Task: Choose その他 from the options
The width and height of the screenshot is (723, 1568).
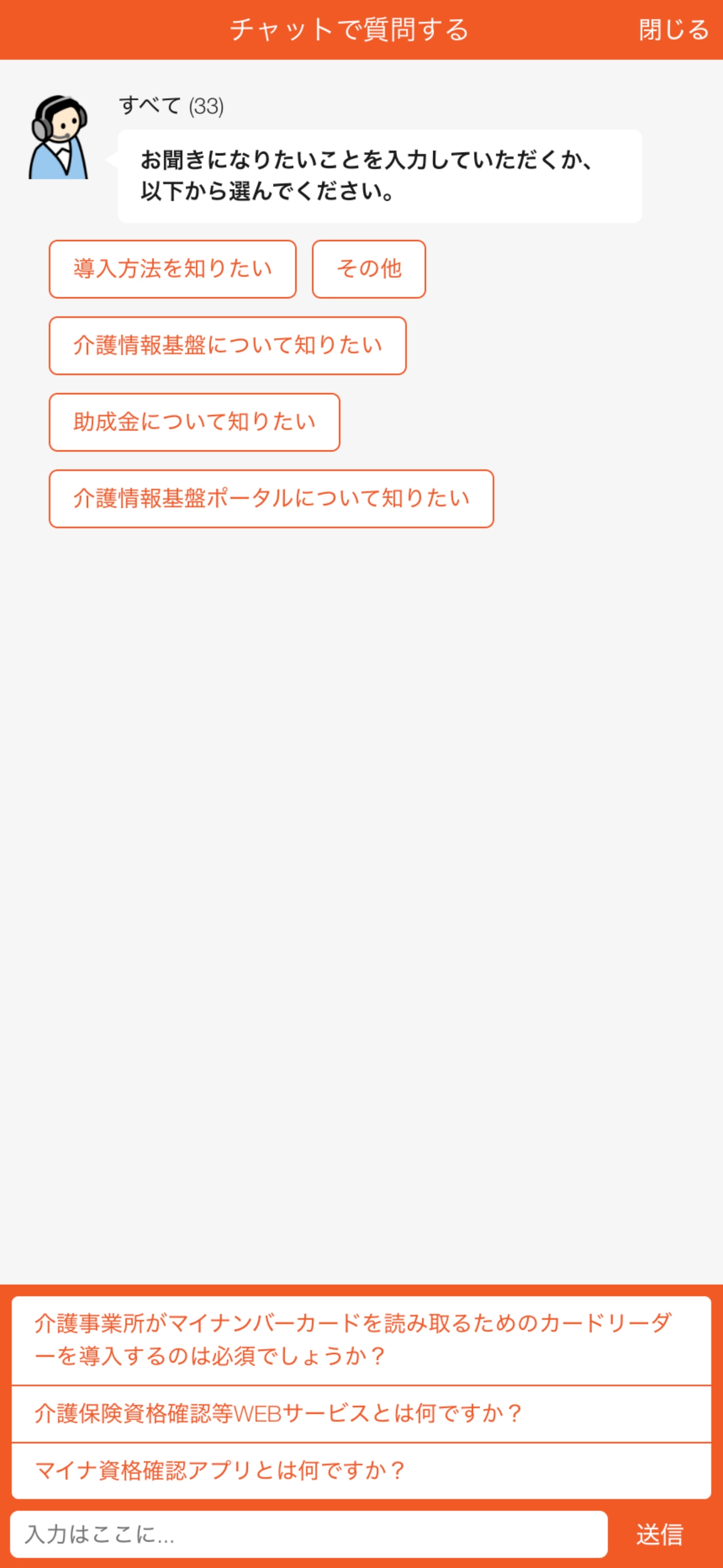Action: tap(369, 269)
